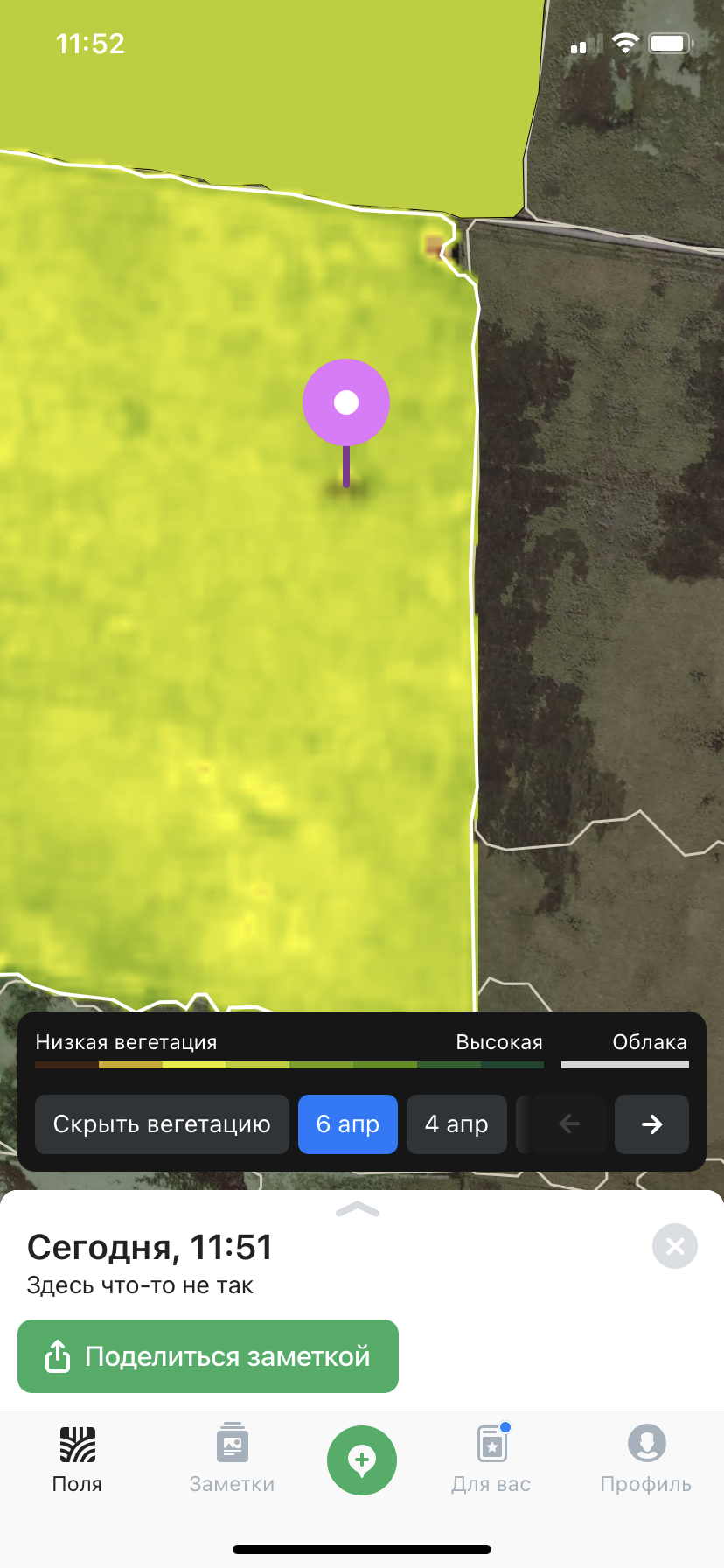This screenshot has height=1568, width=724.
Task: Share note via Поделиться заметкой
Action: 208,1356
